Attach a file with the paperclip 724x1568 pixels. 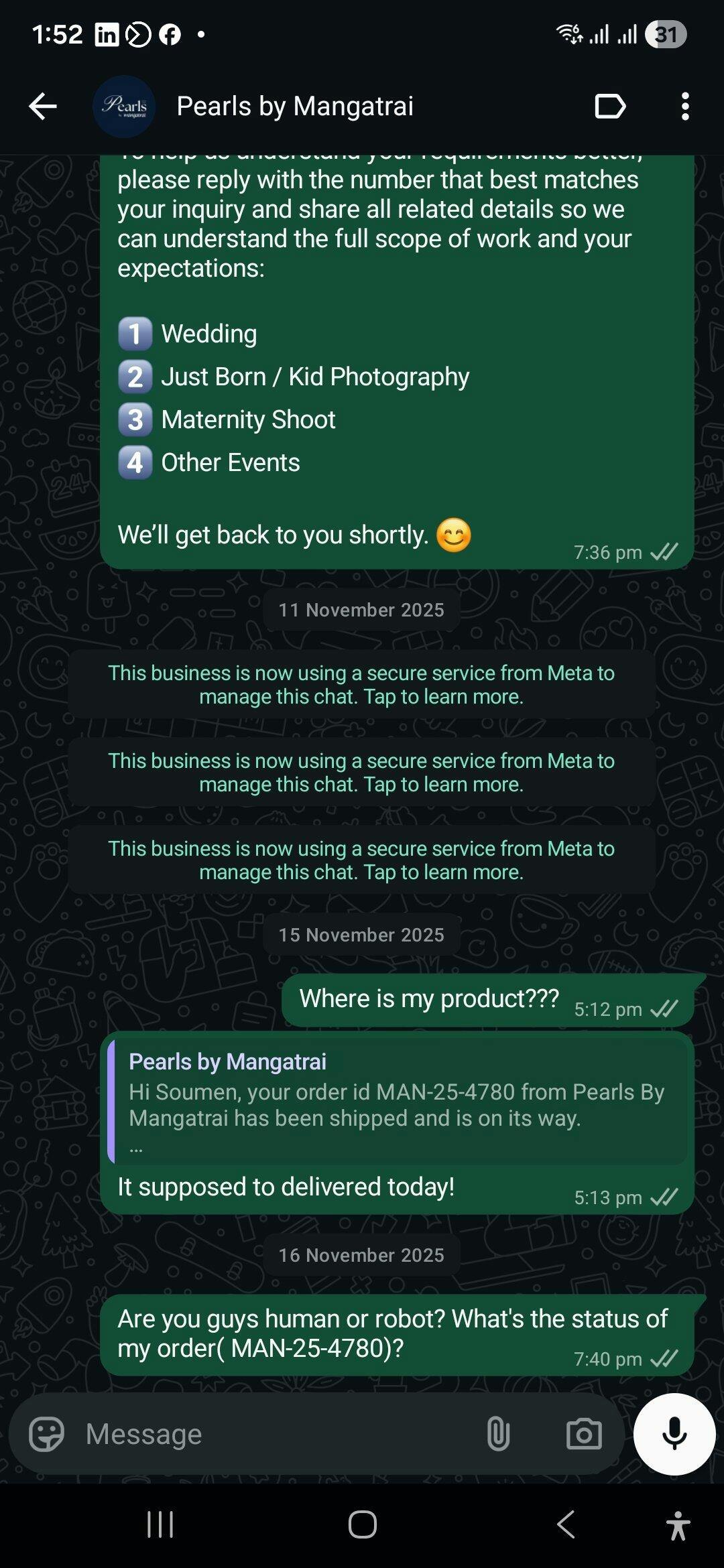click(498, 1434)
